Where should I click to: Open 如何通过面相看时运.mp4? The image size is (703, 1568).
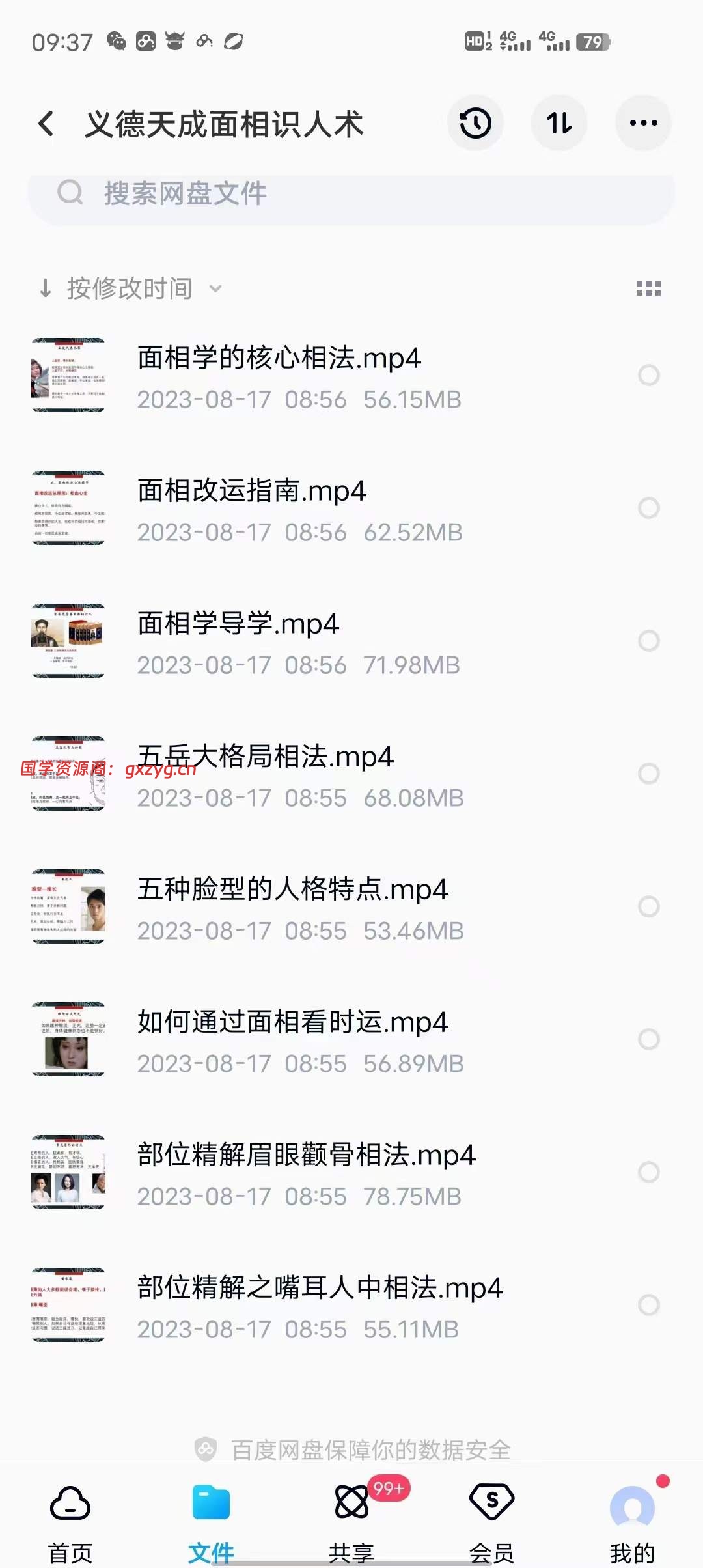click(x=293, y=1023)
